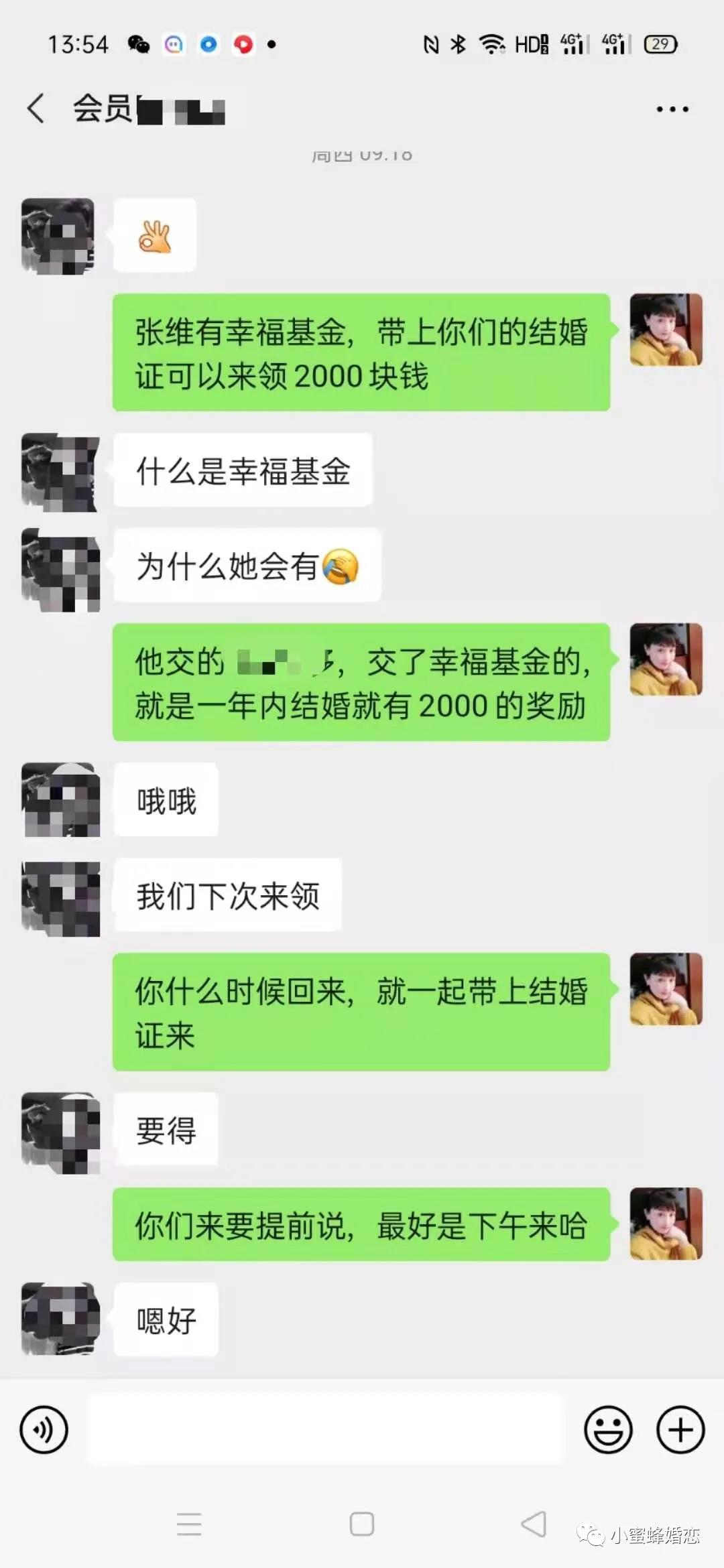Open the emoji picker

[x=608, y=1430]
